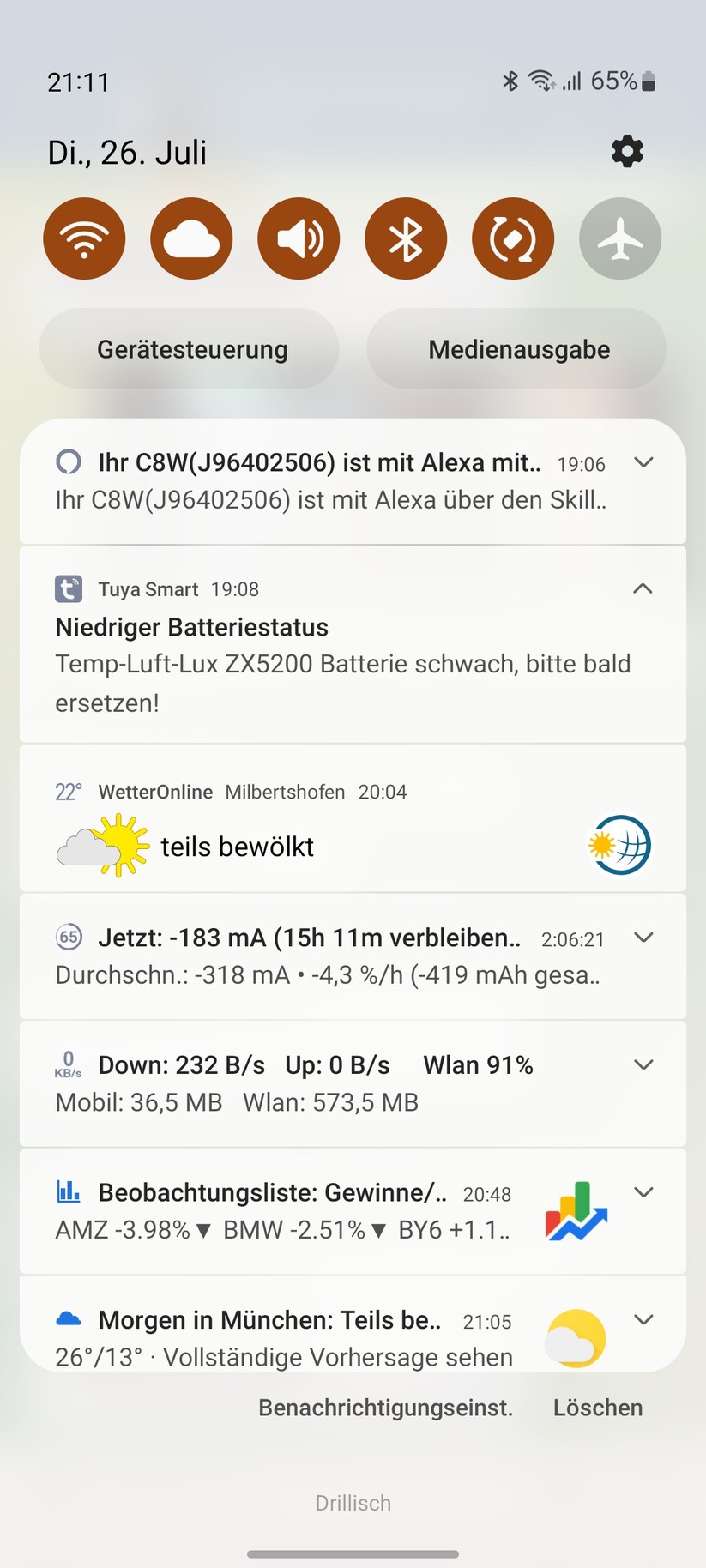Collapse the Tuya Smart battery notification
The image size is (706, 1568).
coord(643,588)
